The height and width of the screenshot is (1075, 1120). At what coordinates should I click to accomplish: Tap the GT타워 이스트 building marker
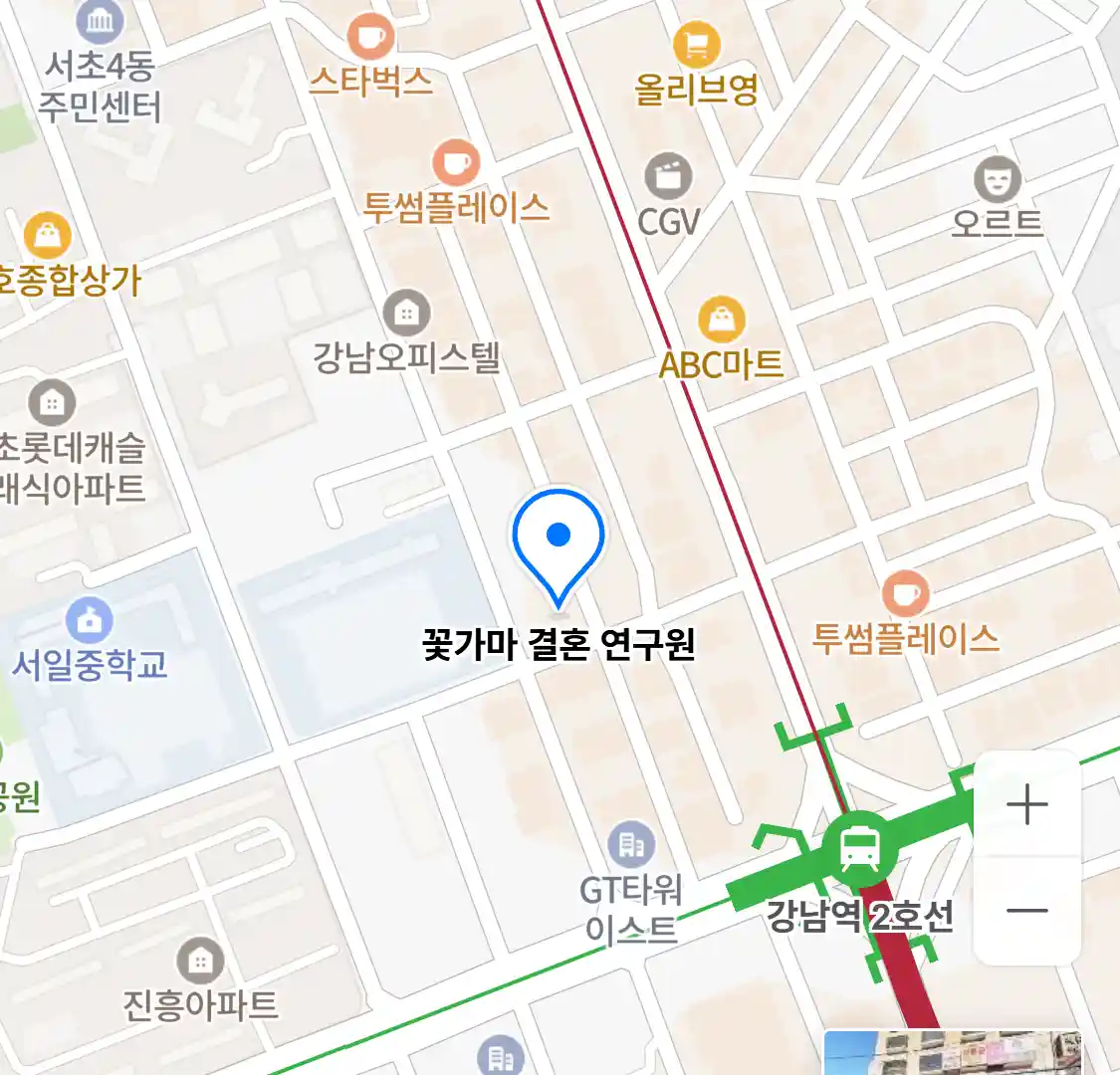click(x=631, y=845)
